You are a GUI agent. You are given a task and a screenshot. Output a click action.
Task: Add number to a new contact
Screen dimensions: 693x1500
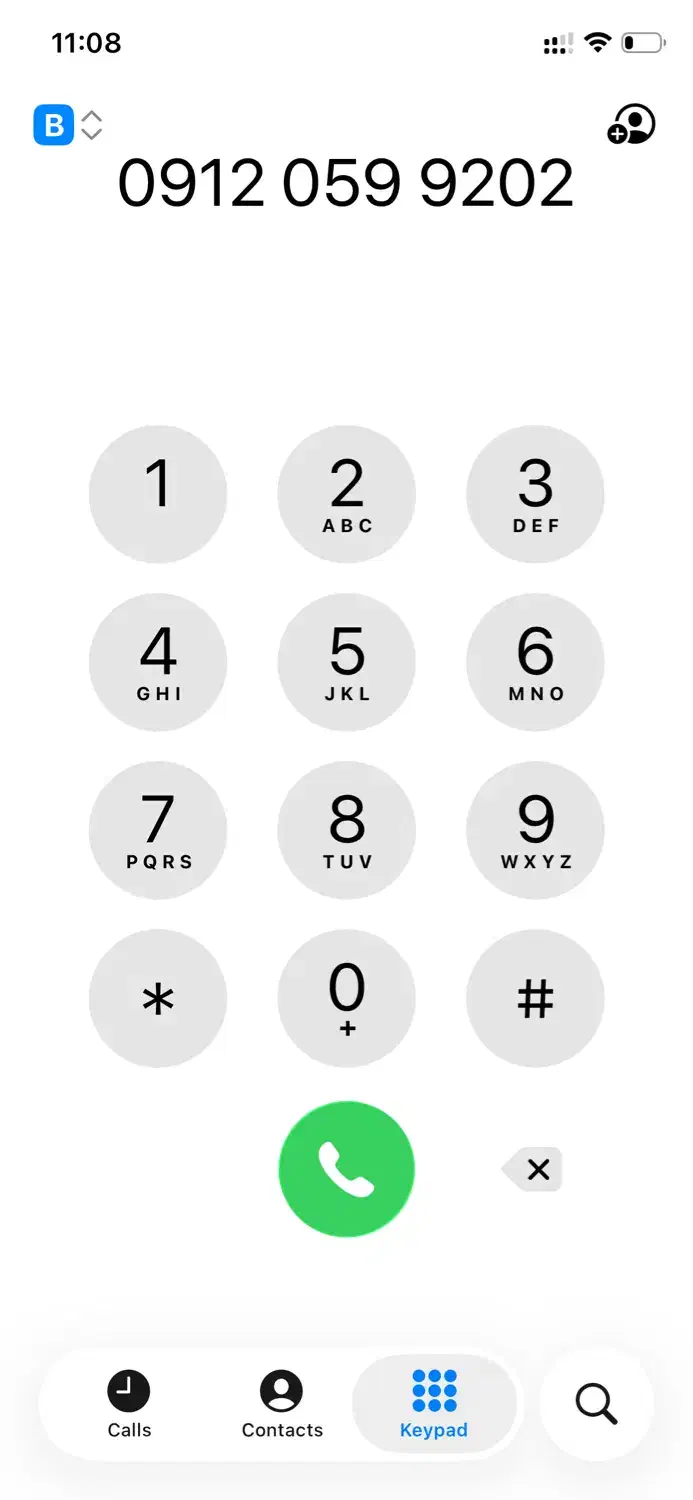coord(631,125)
